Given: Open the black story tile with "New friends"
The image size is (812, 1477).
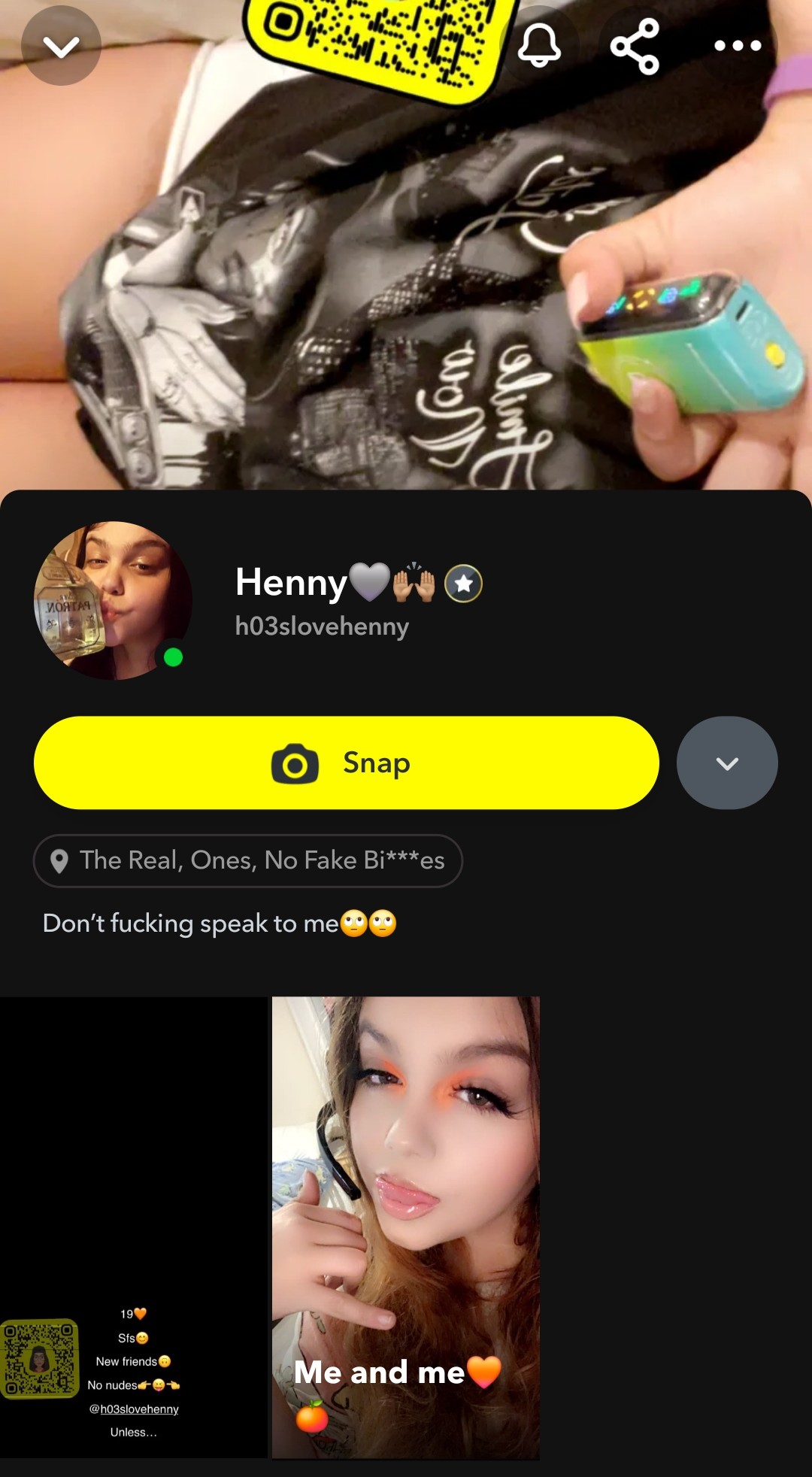Looking at the screenshot, I should point(134,1227).
